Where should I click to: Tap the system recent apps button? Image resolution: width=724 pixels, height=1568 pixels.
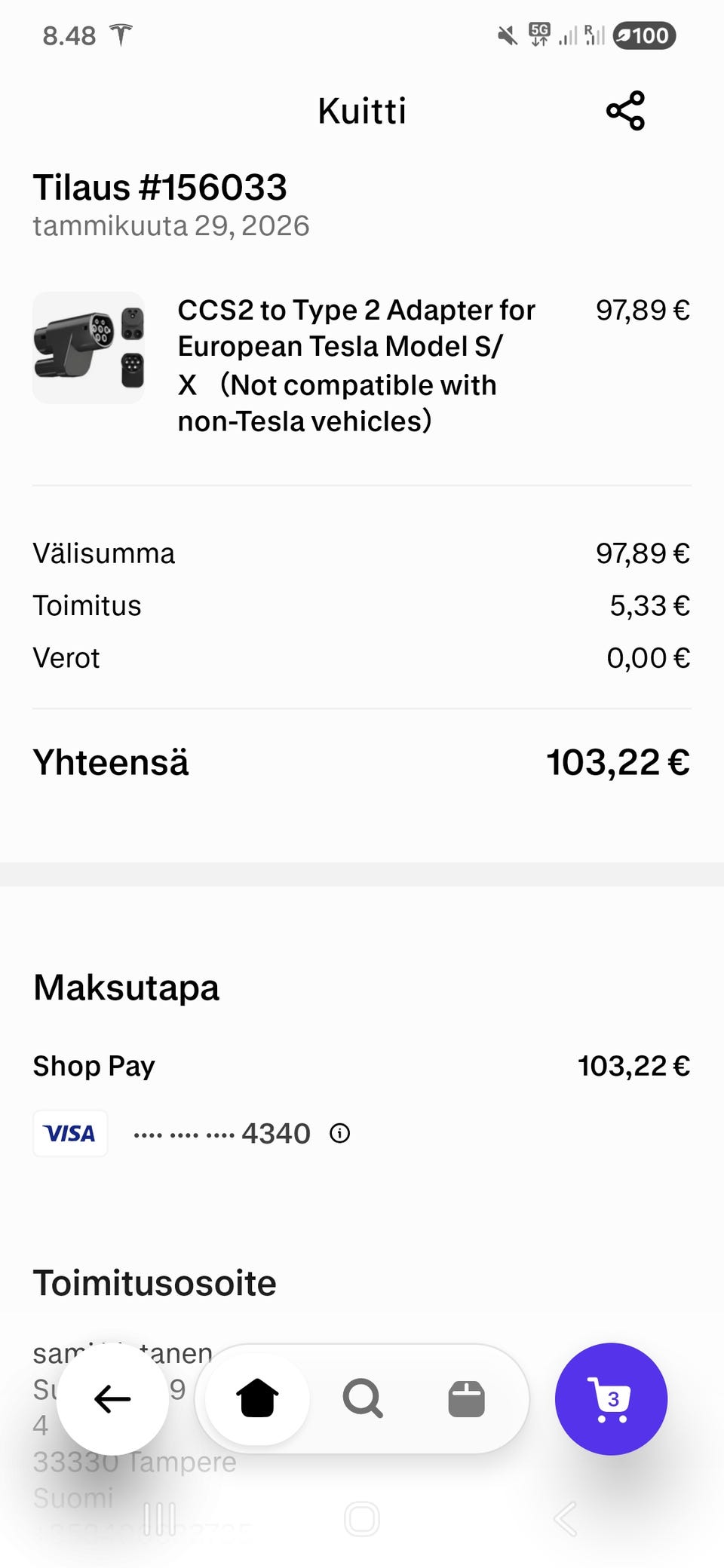coord(160,1518)
